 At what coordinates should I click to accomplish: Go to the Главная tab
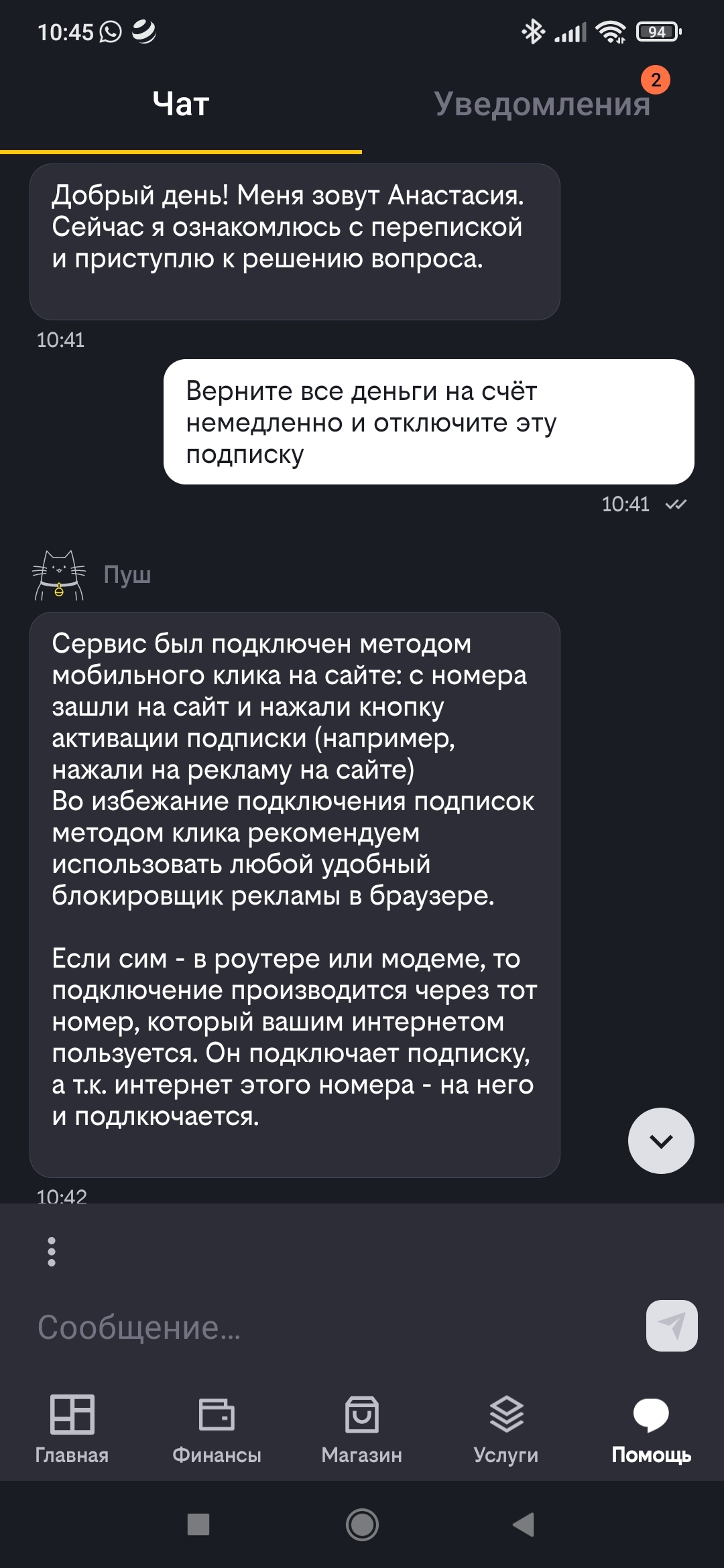click(72, 1429)
